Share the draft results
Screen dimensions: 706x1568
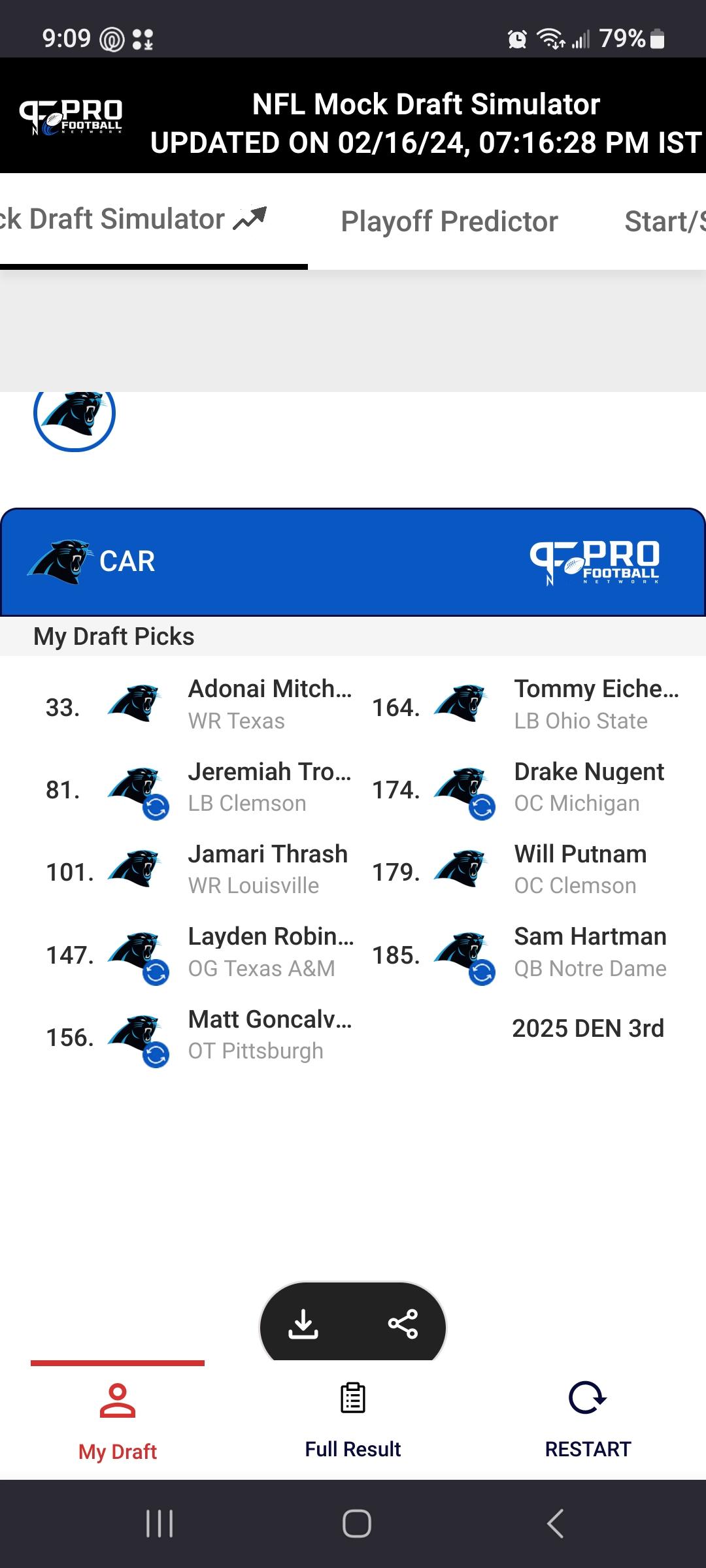tap(403, 1324)
